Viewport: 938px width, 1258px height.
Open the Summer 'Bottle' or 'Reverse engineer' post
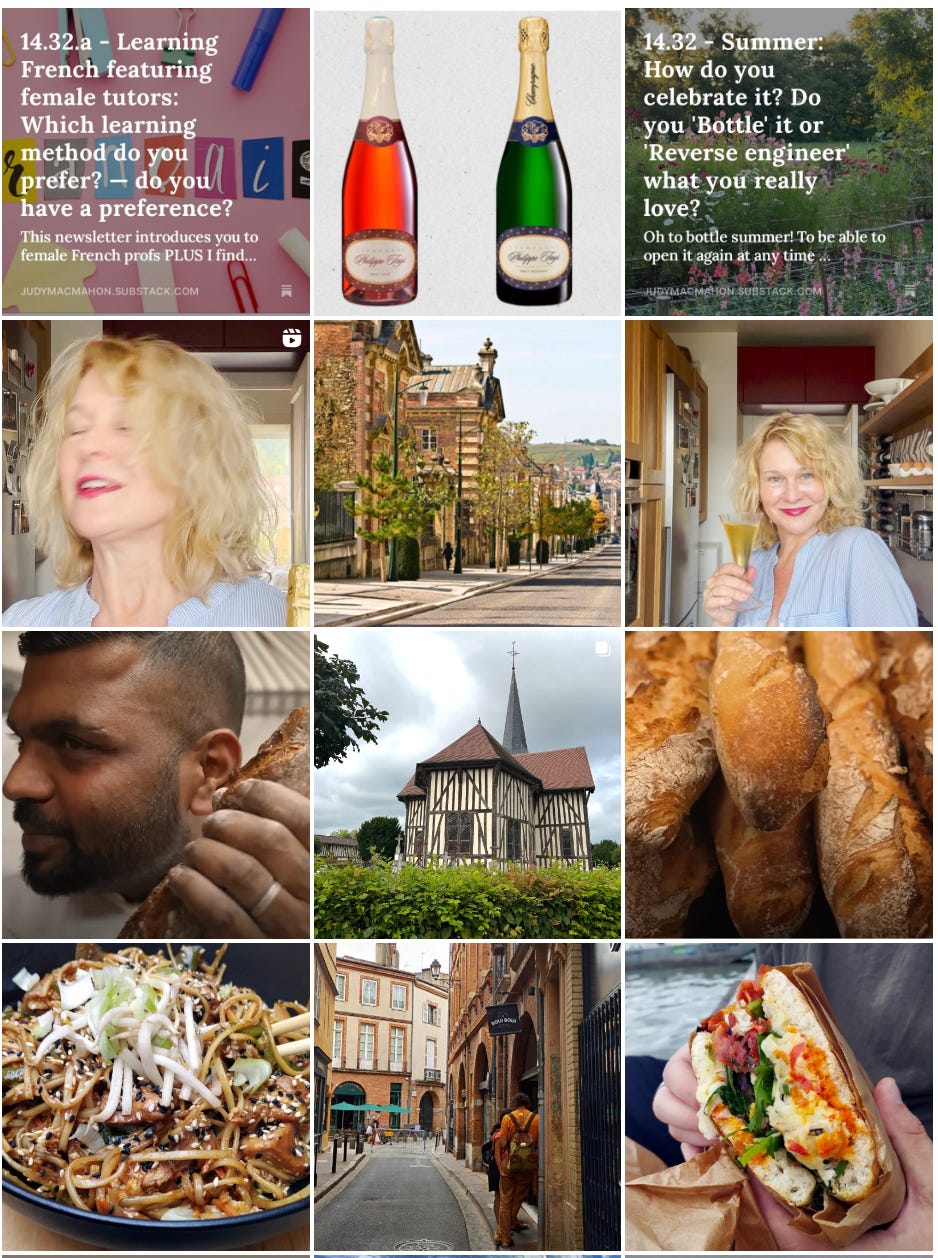(779, 162)
